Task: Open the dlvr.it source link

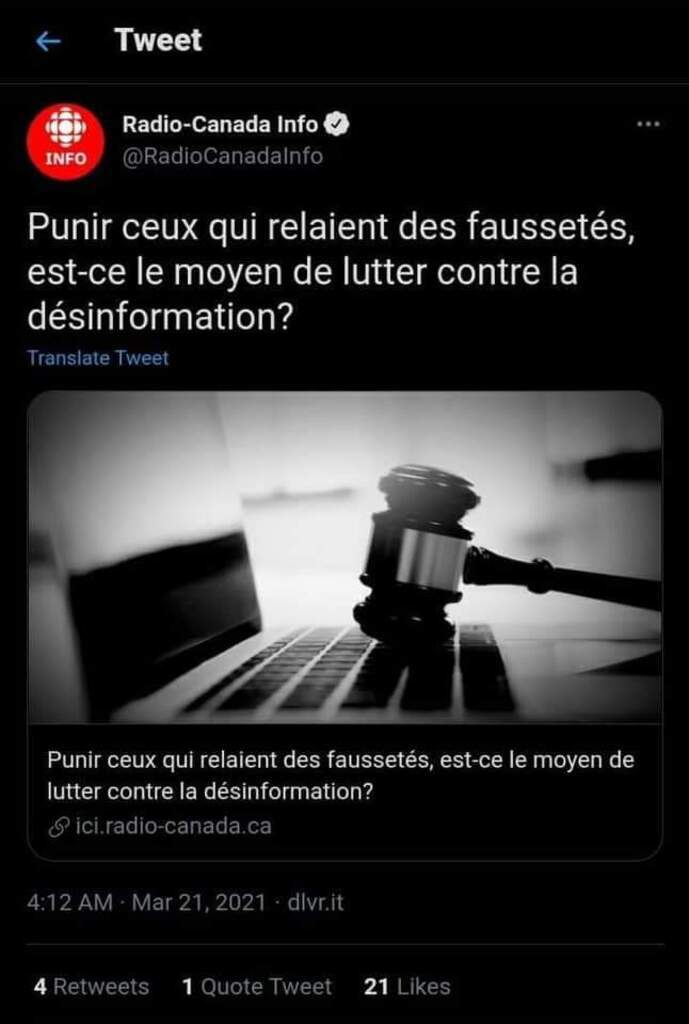Action: tap(315, 902)
